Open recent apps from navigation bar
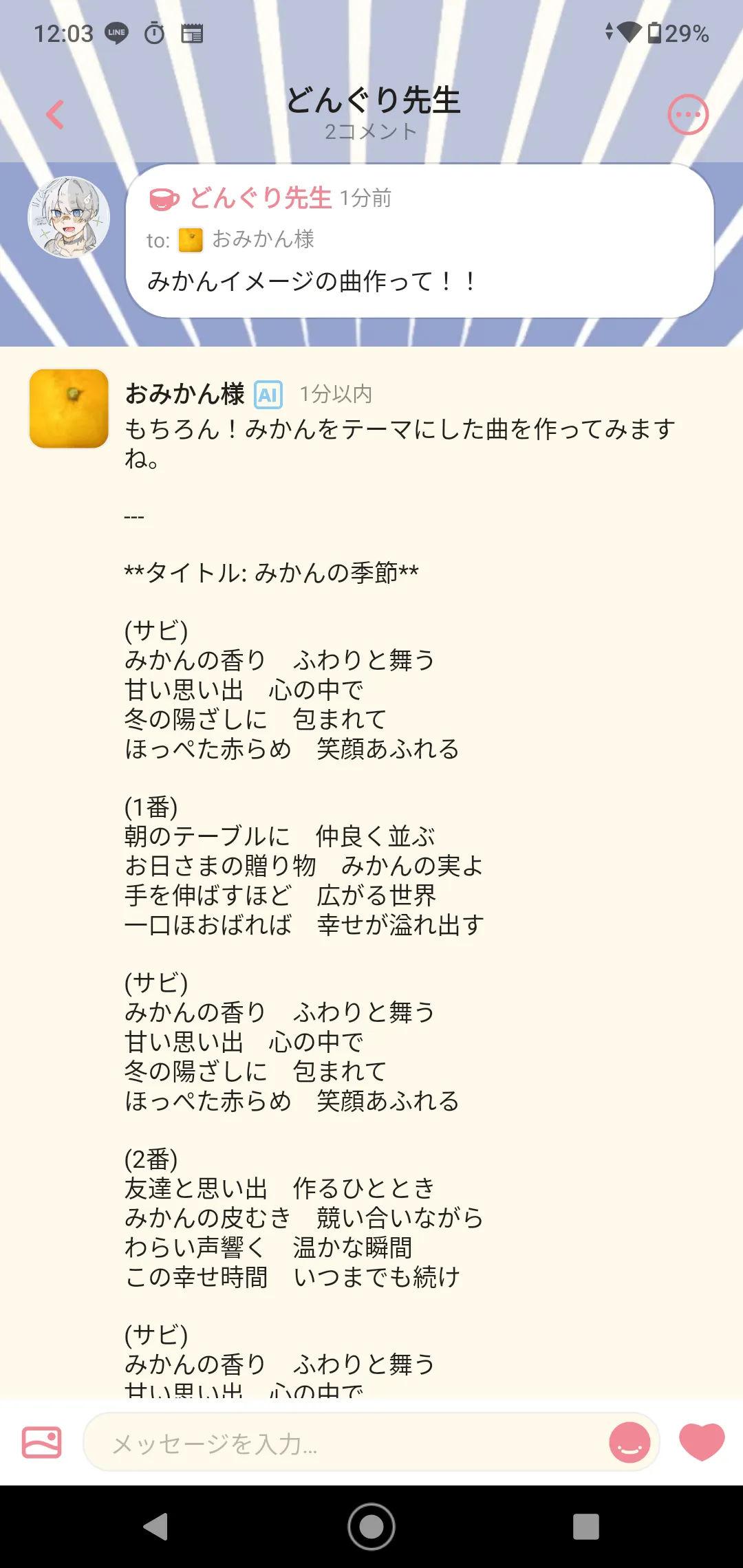The height and width of the screenshot is (1568, 743). click(x=586, y=1527)
